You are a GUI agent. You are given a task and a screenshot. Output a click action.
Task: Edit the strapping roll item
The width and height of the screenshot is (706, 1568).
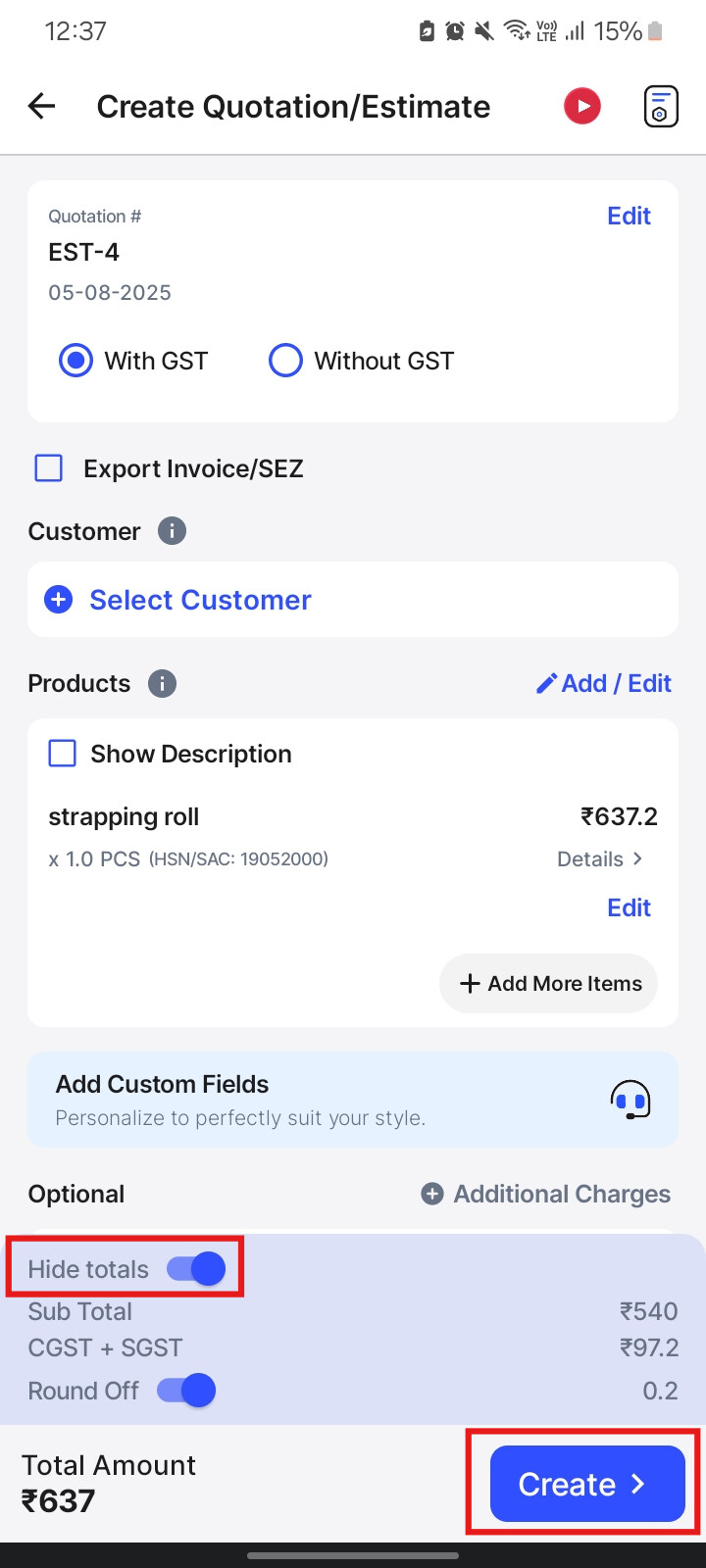click(x=629, y=907)
